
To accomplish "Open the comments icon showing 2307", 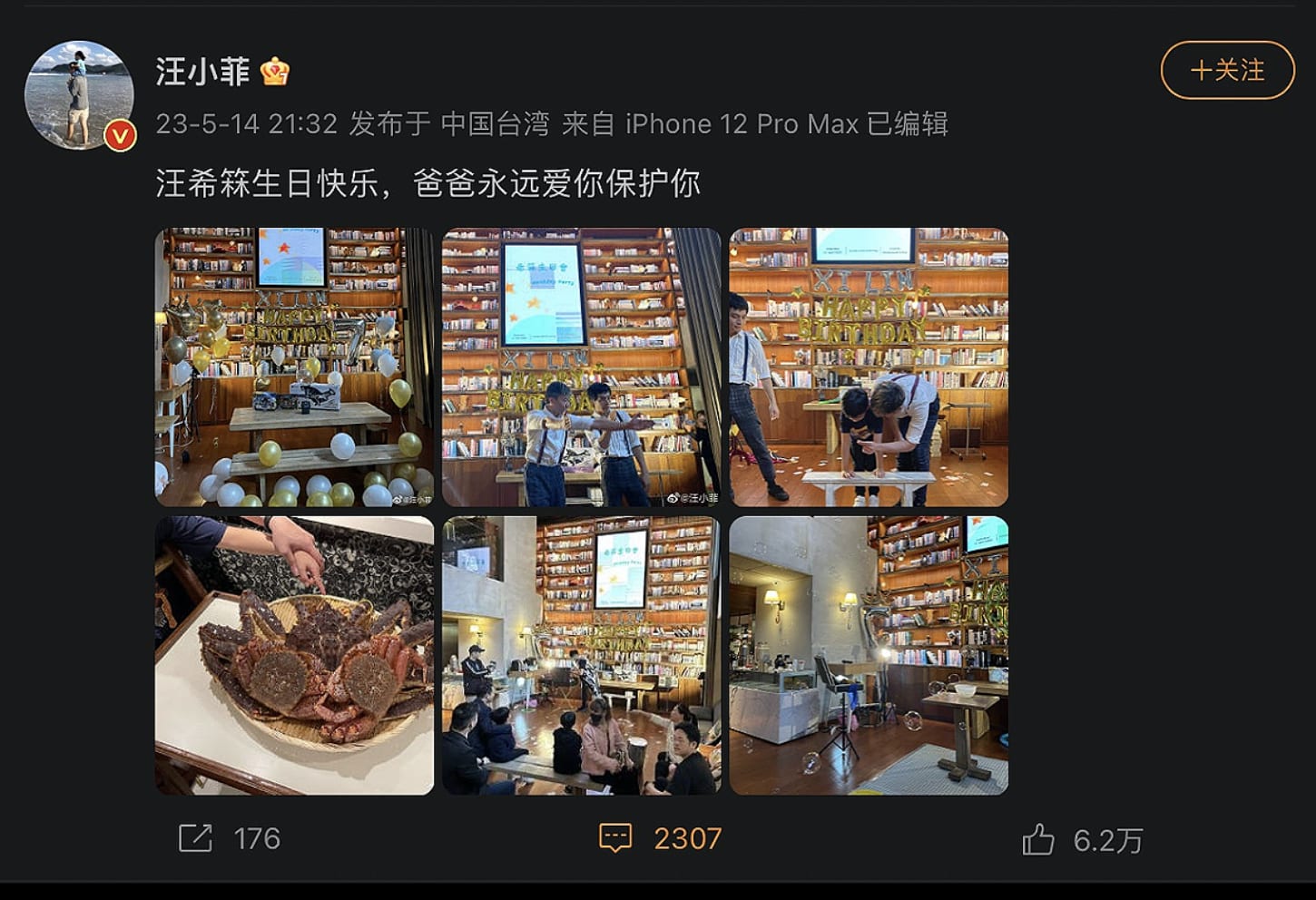I will pos(615,838).
